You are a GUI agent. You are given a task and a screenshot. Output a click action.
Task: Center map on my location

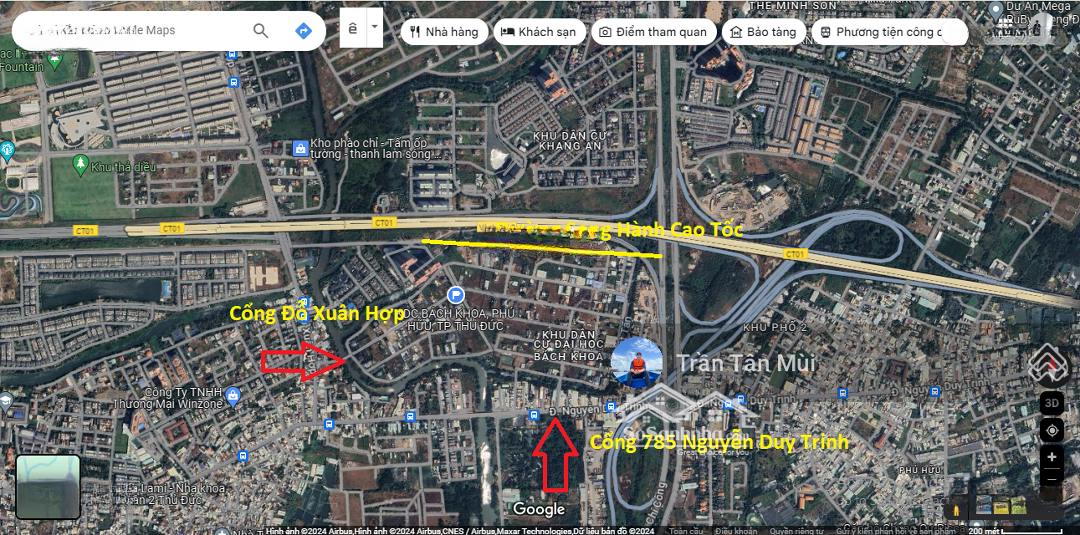click(1051, 431)
